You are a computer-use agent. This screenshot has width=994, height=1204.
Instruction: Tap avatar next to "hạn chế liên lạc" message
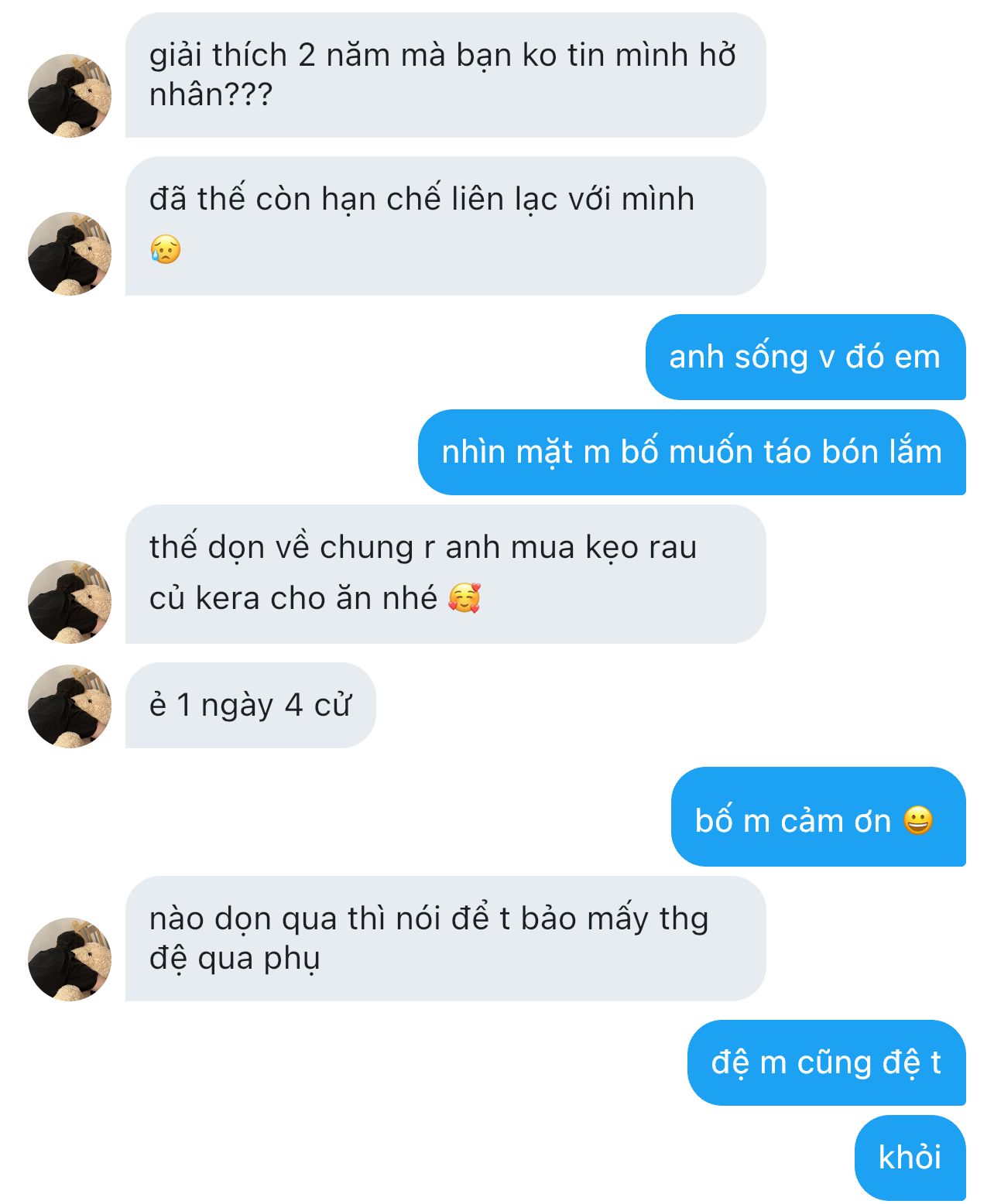[70, 254]
